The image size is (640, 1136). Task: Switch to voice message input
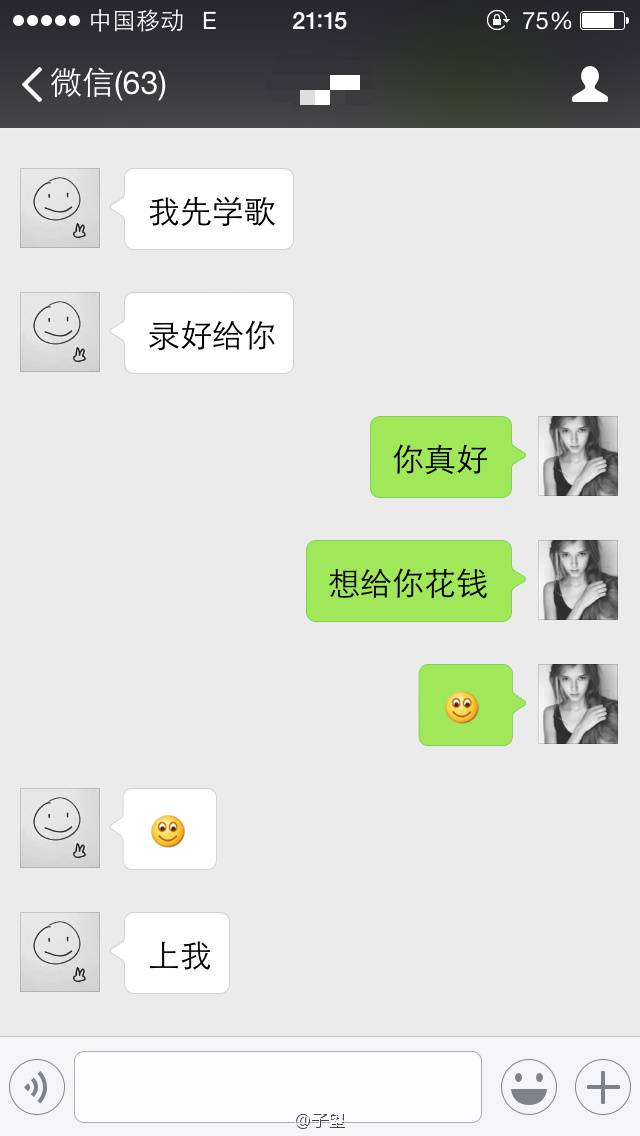point(37,1086)
